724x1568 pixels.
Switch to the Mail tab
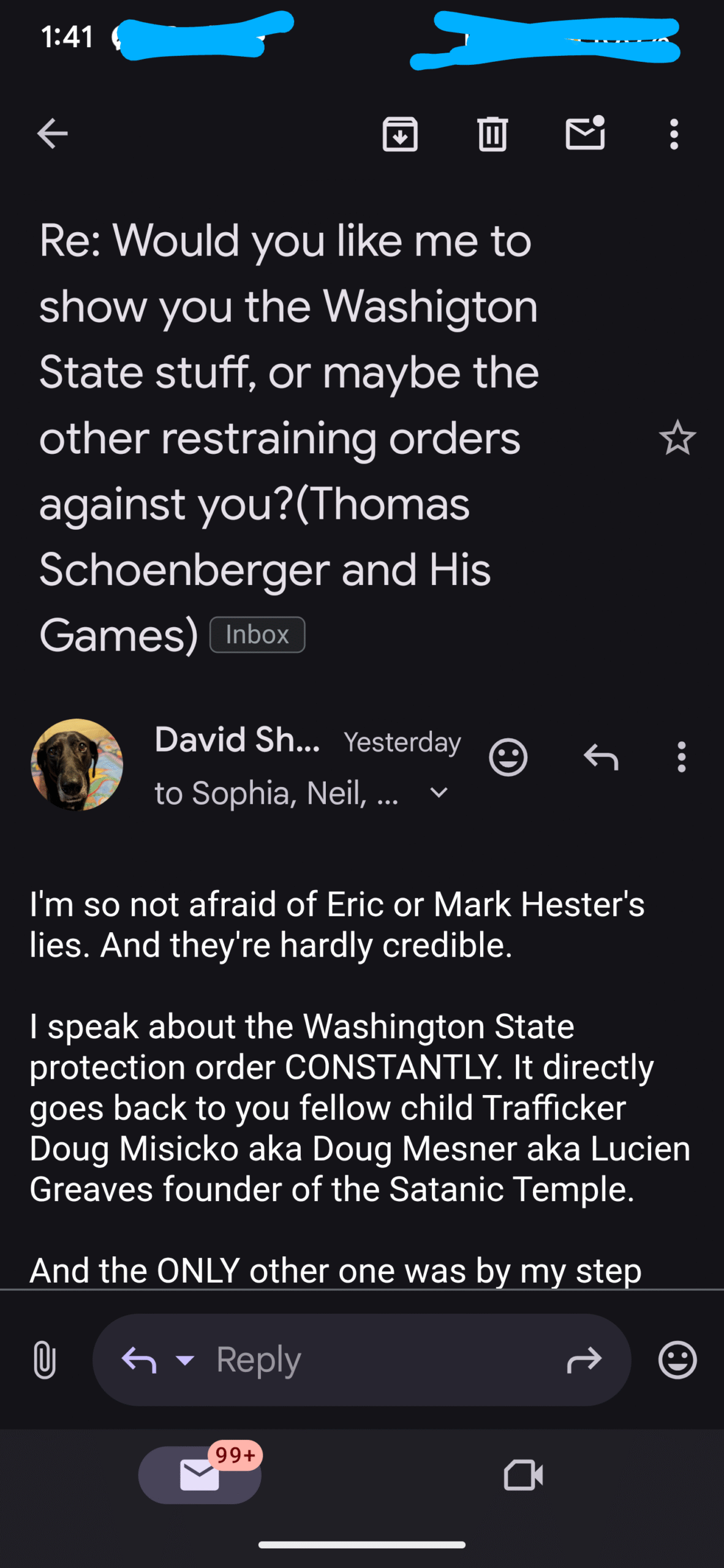click(x=200, y=1475)
